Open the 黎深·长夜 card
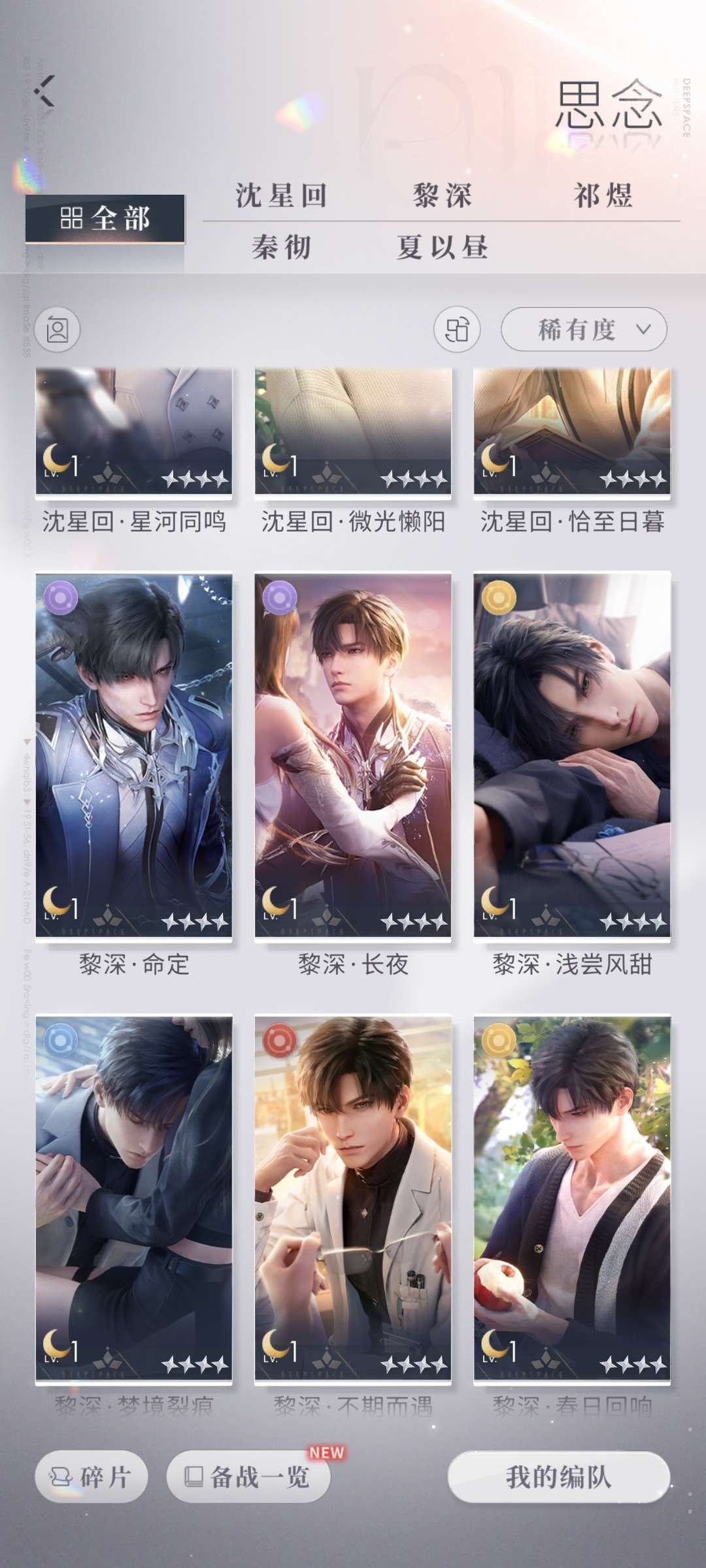Screen dimensions: 706x1568 (353, 755)
